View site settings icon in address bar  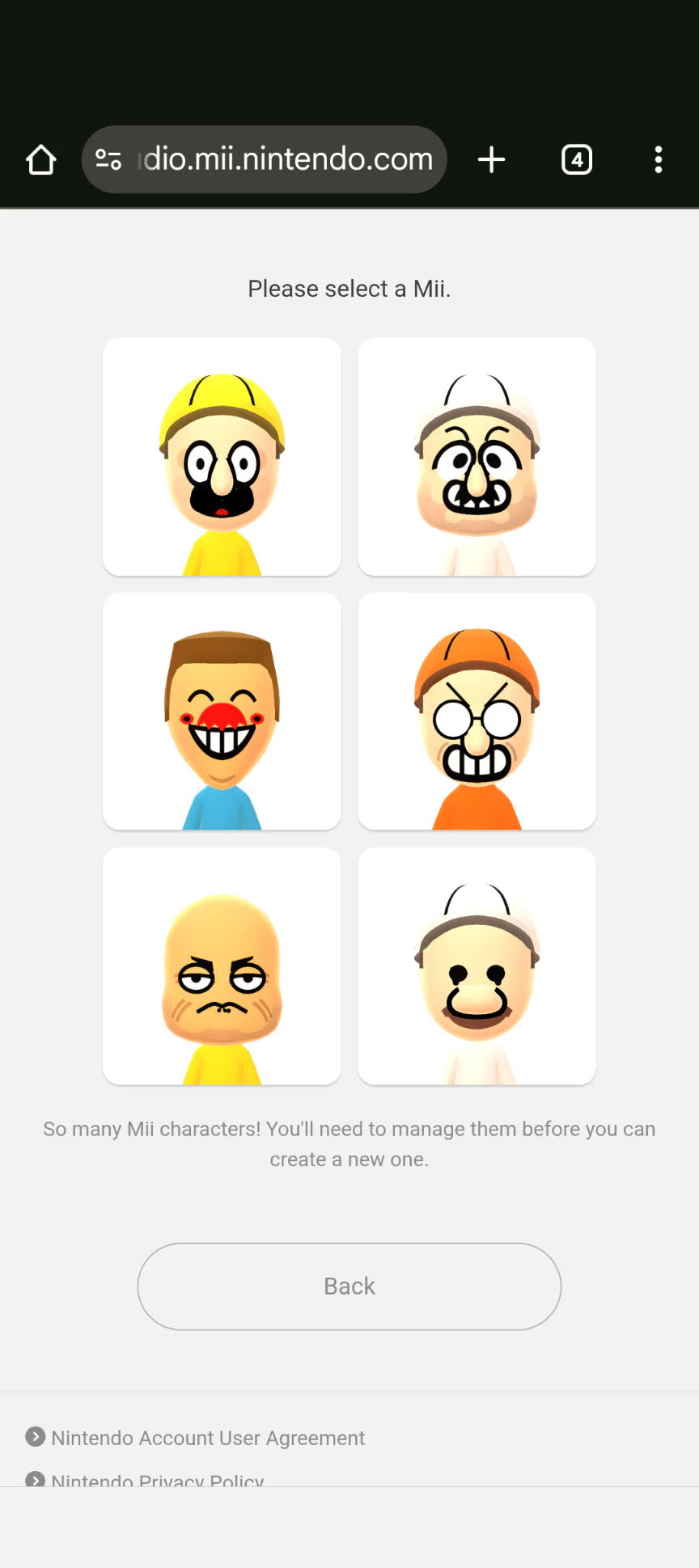(x=108, y=159)
